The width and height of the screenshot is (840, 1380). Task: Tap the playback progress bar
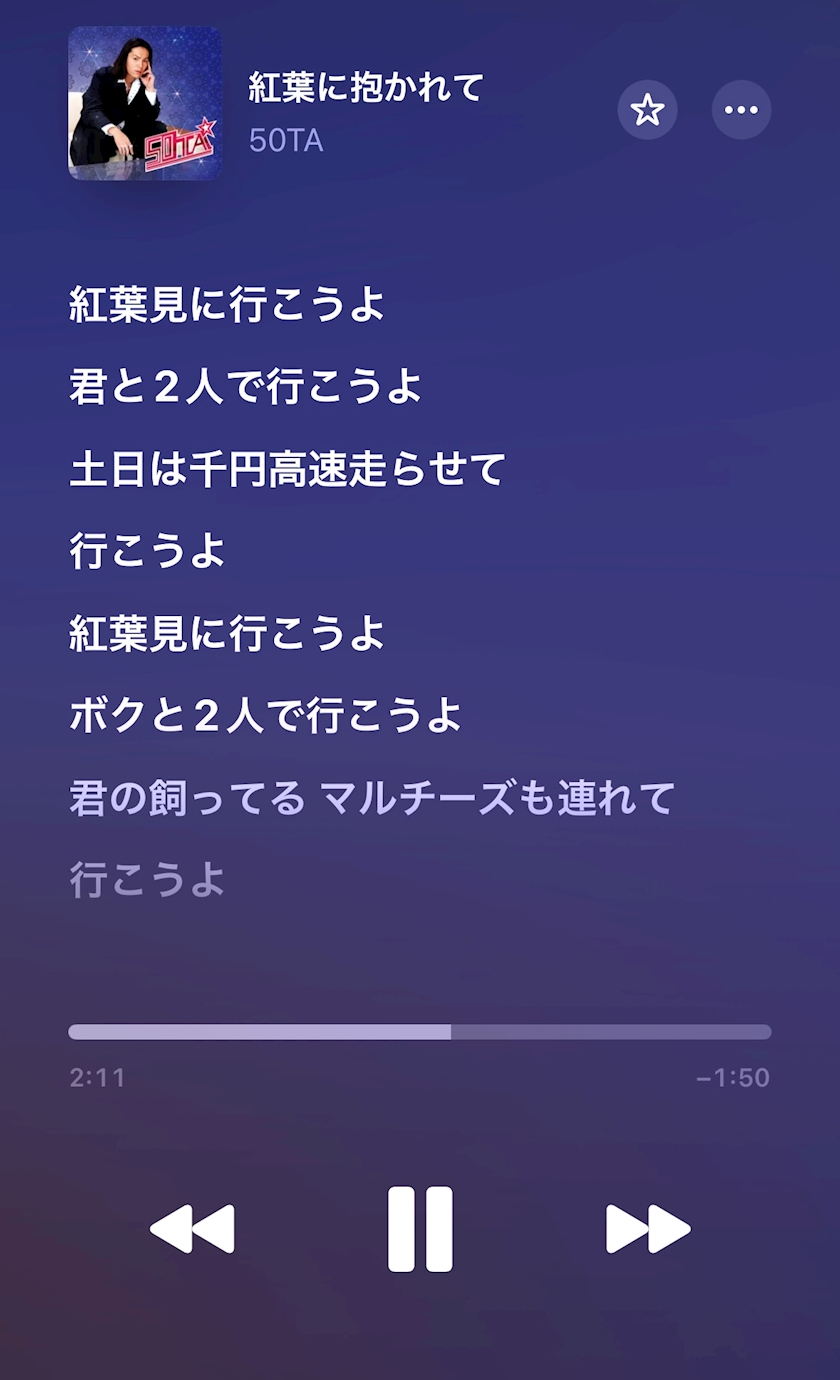420,1032
